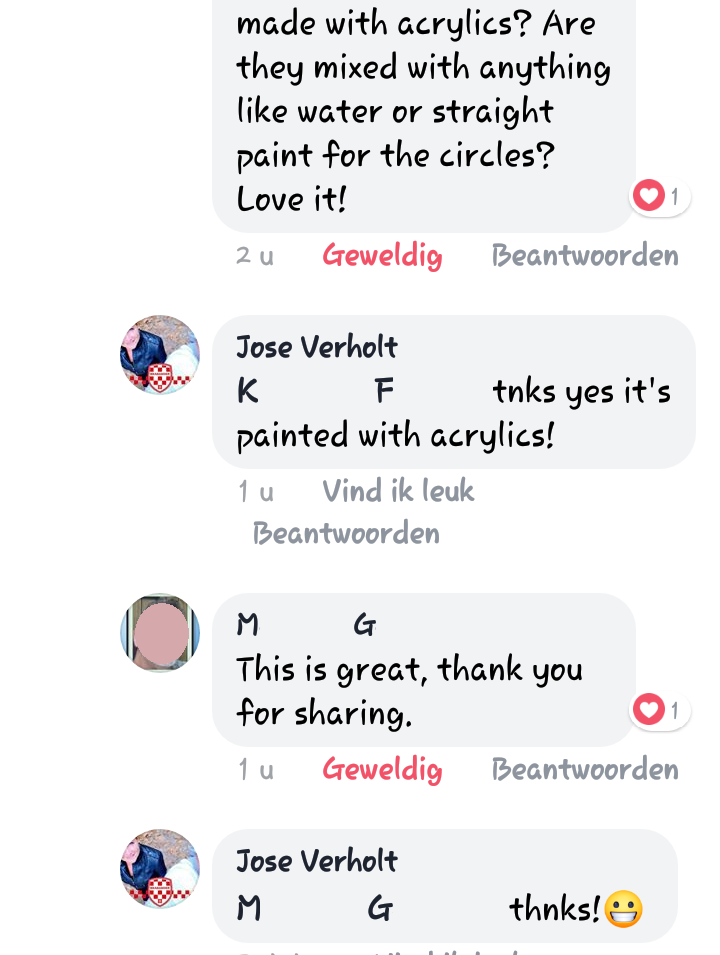This screenshot has height=955, width=720.
Task: Tap Beantwoorden under the "This is great" comment
Action: click(585, 769)
